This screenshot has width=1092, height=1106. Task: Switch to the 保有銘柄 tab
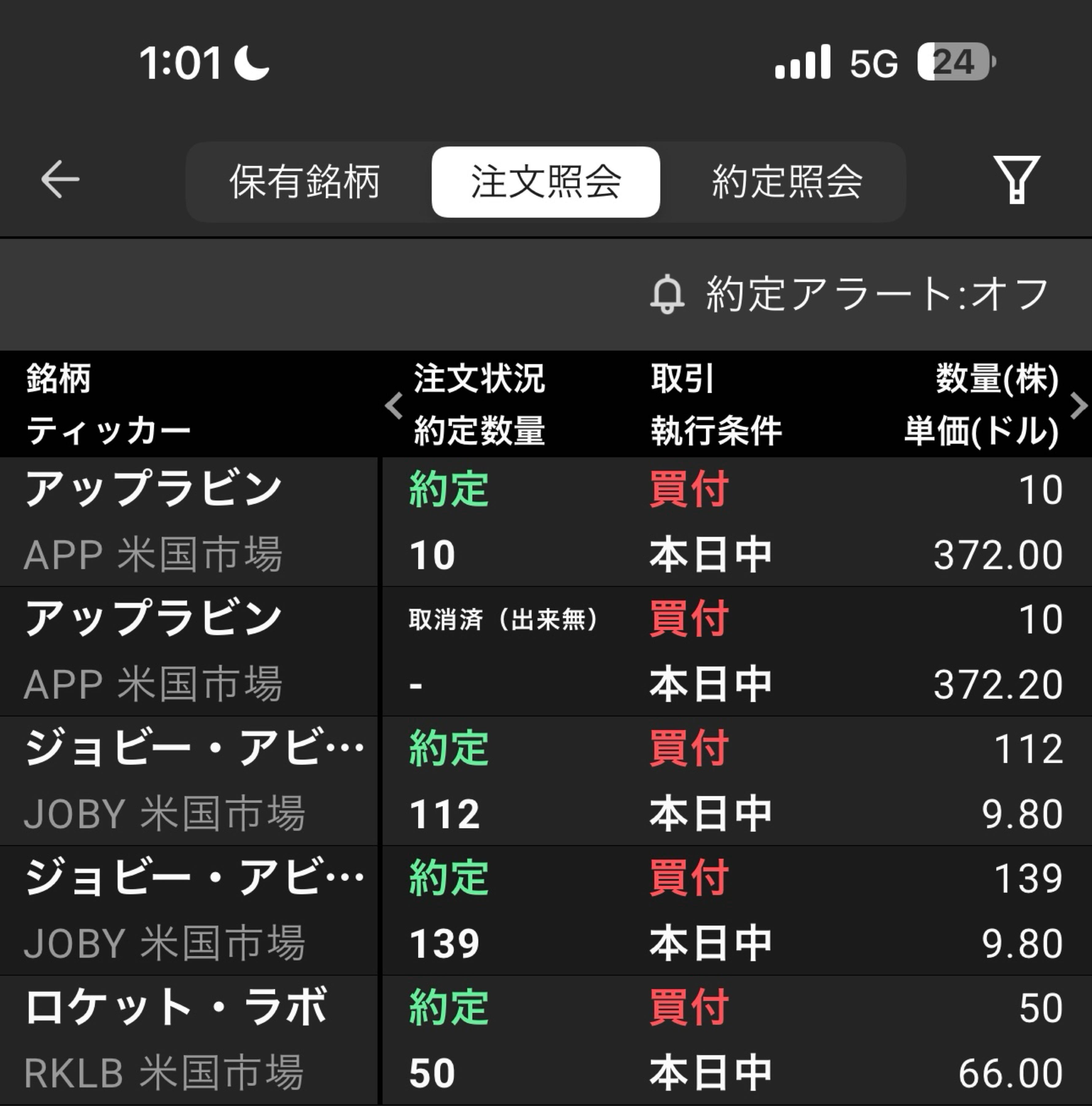pos(306,180)
